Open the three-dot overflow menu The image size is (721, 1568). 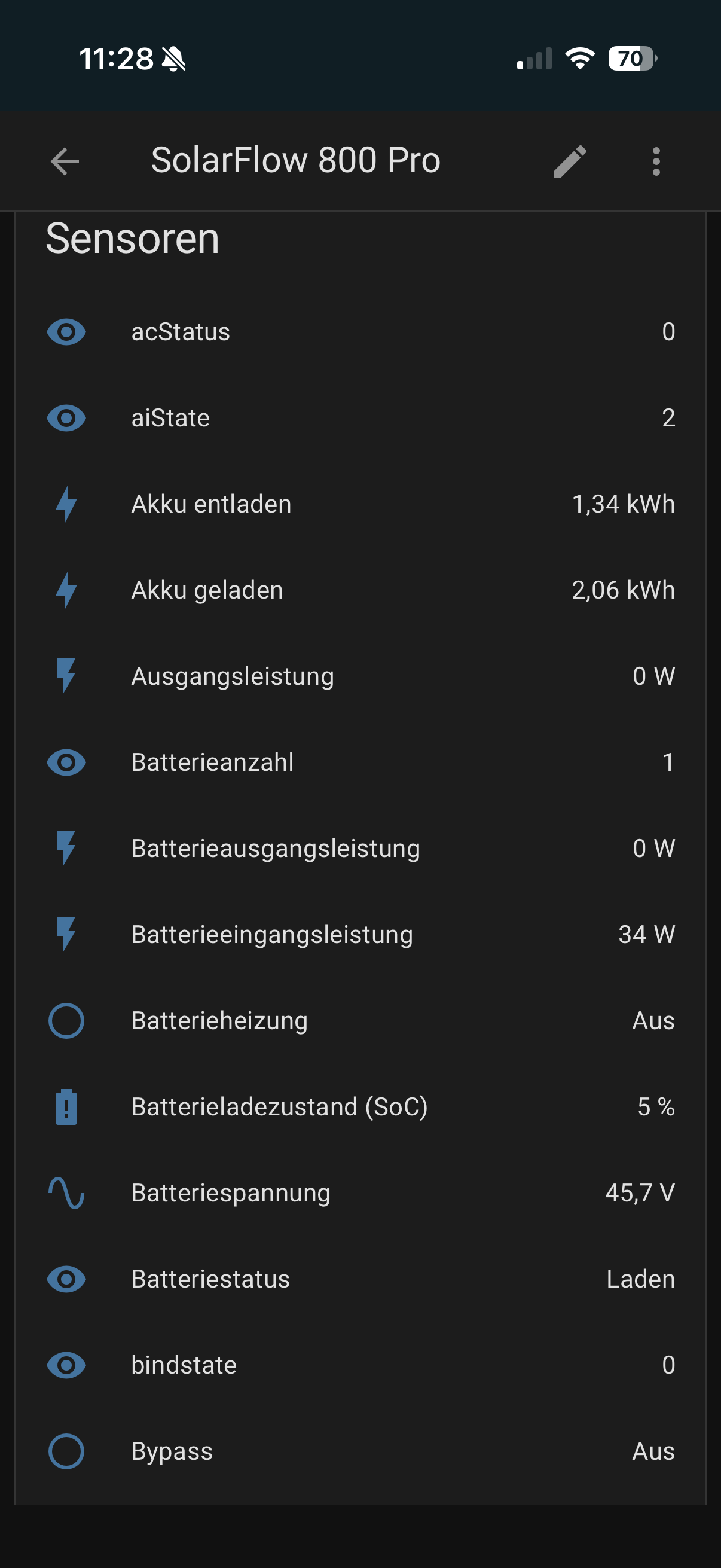656,161
